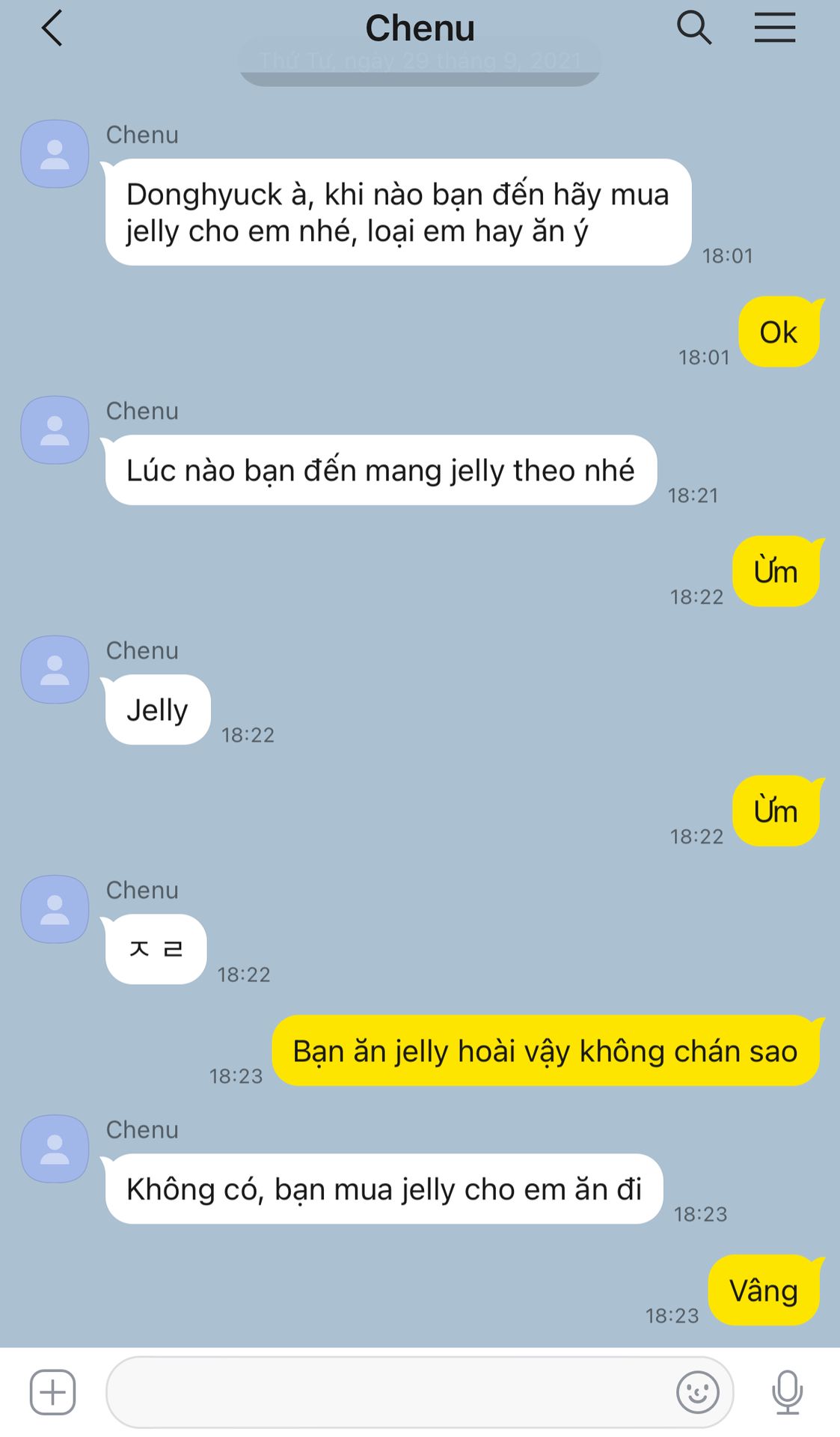Screen dimensions: 840x1437
Task: Open the emoji picker
Action: (697, 1393)
